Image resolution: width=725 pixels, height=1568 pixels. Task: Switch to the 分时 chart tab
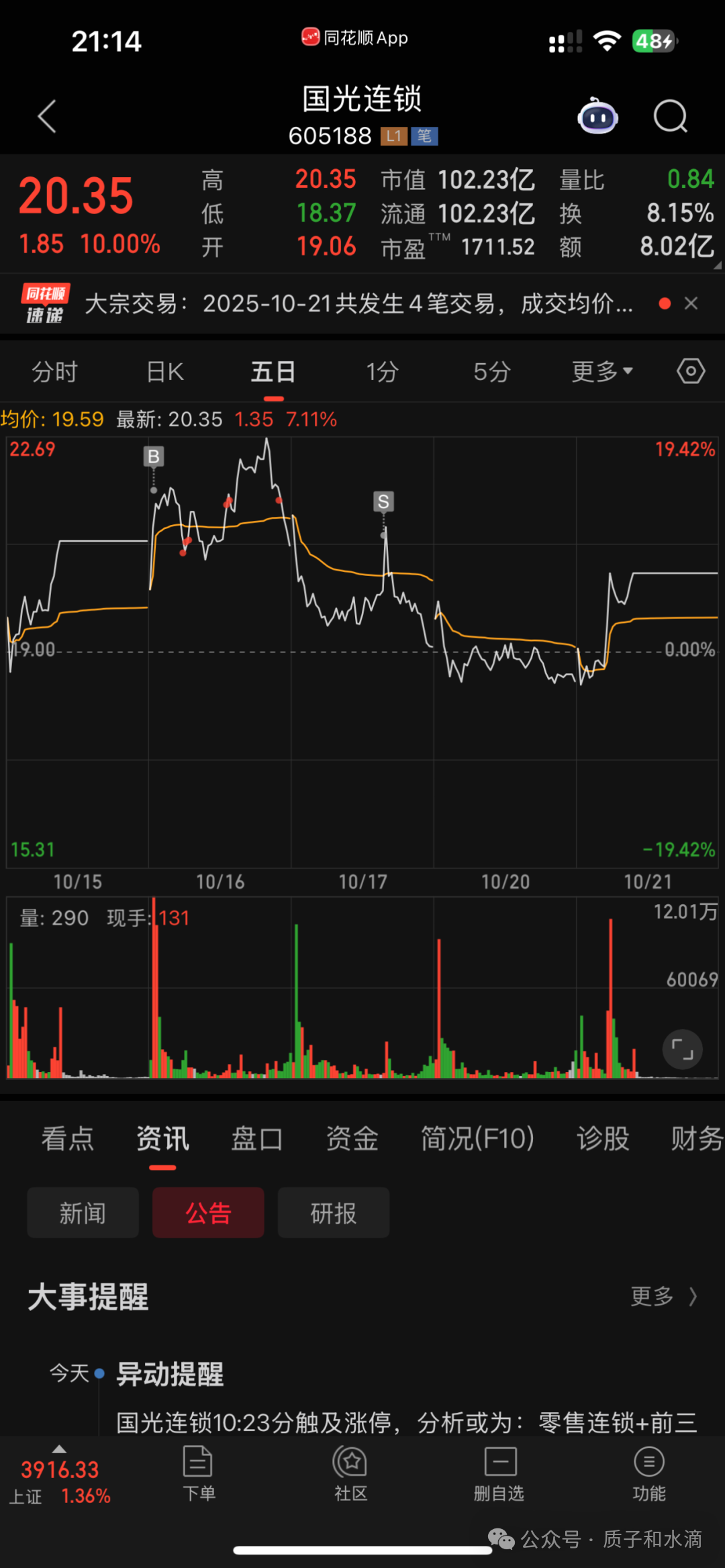pyautogui.click(x=55, y=371)
